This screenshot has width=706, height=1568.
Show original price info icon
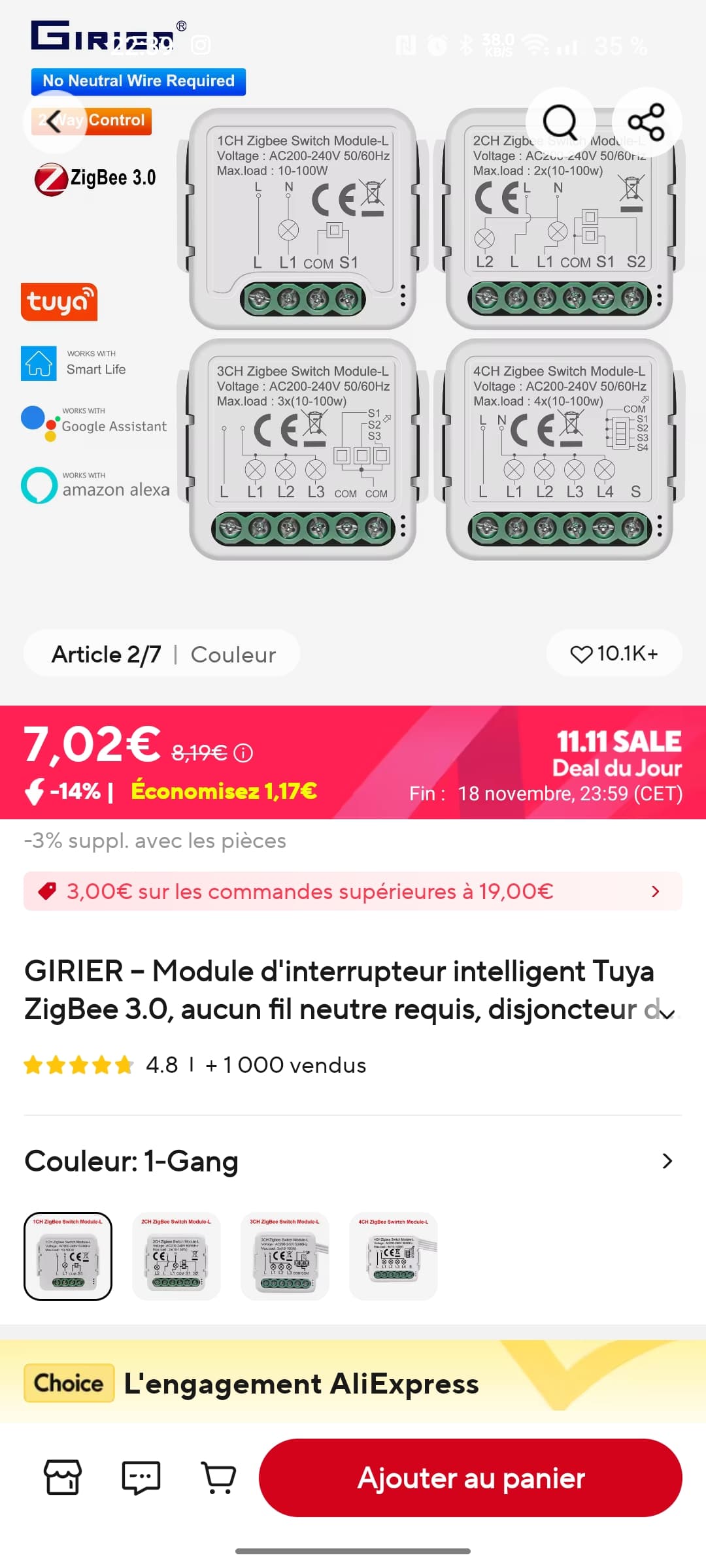[x=243, y=753]
